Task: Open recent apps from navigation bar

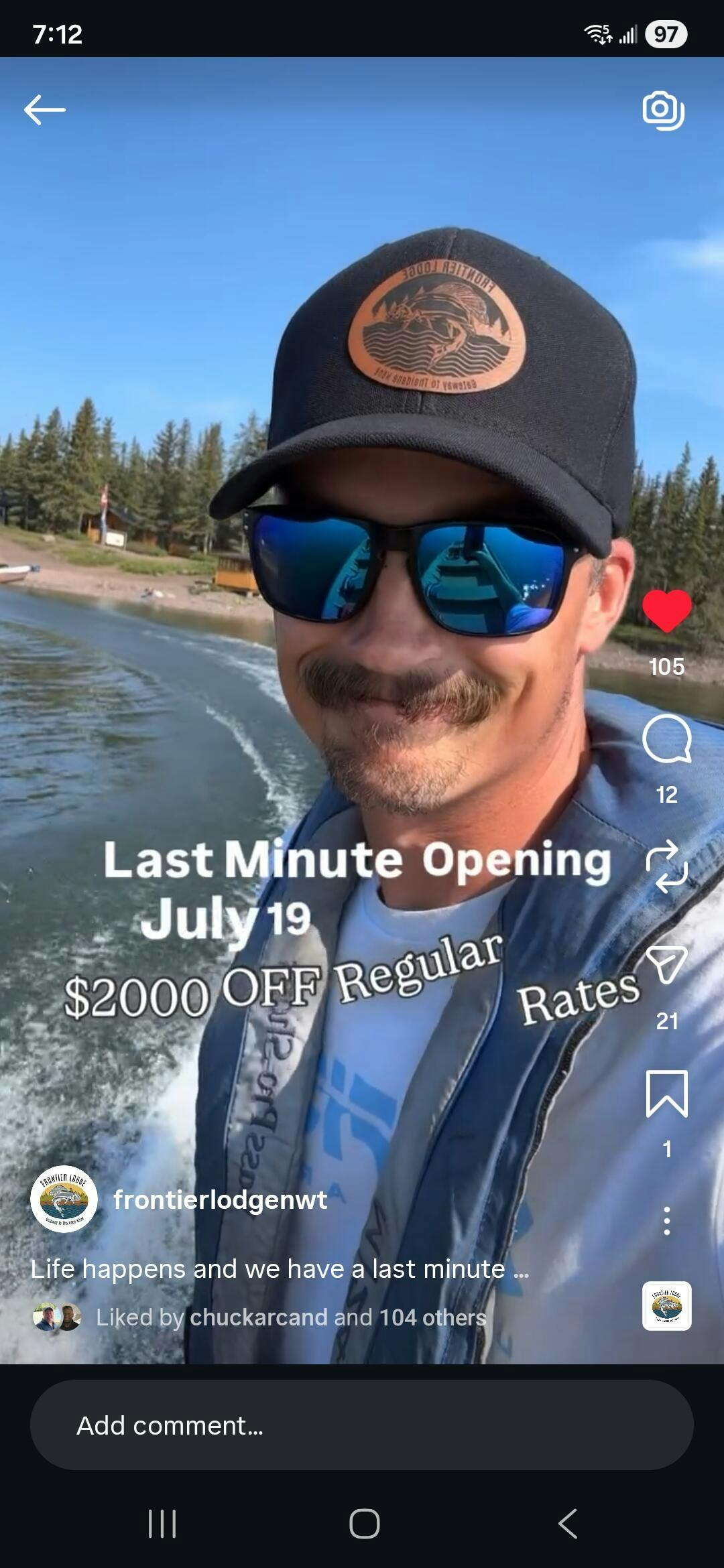Action: pos(162,1523)
